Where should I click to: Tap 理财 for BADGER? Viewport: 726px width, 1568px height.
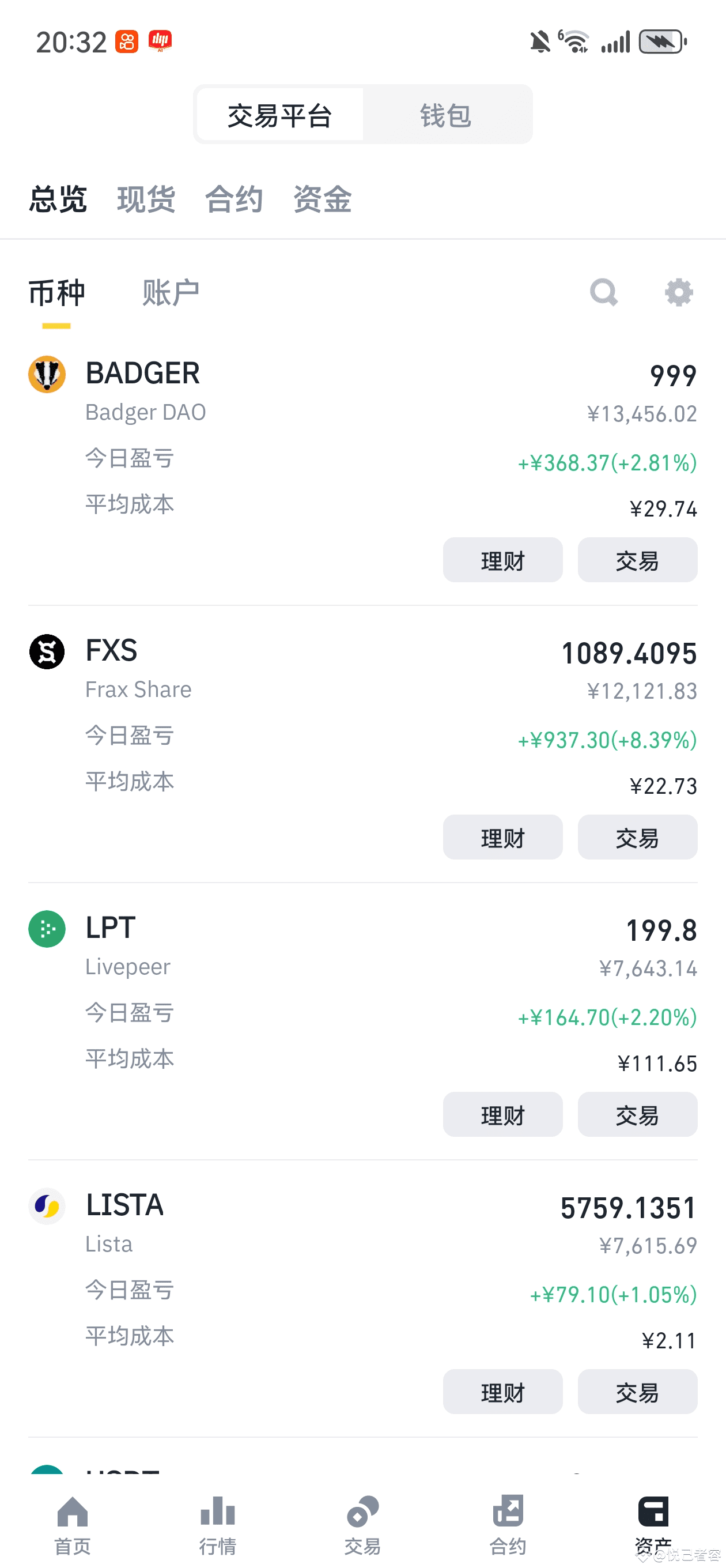point(502,560)
